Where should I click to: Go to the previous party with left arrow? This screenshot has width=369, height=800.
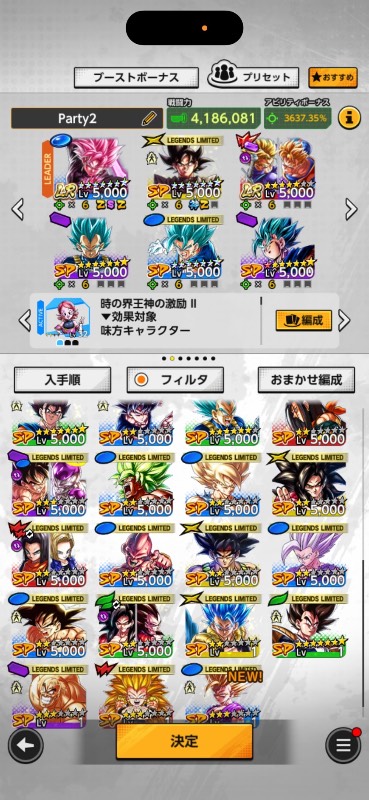click(x=17, y=209)
